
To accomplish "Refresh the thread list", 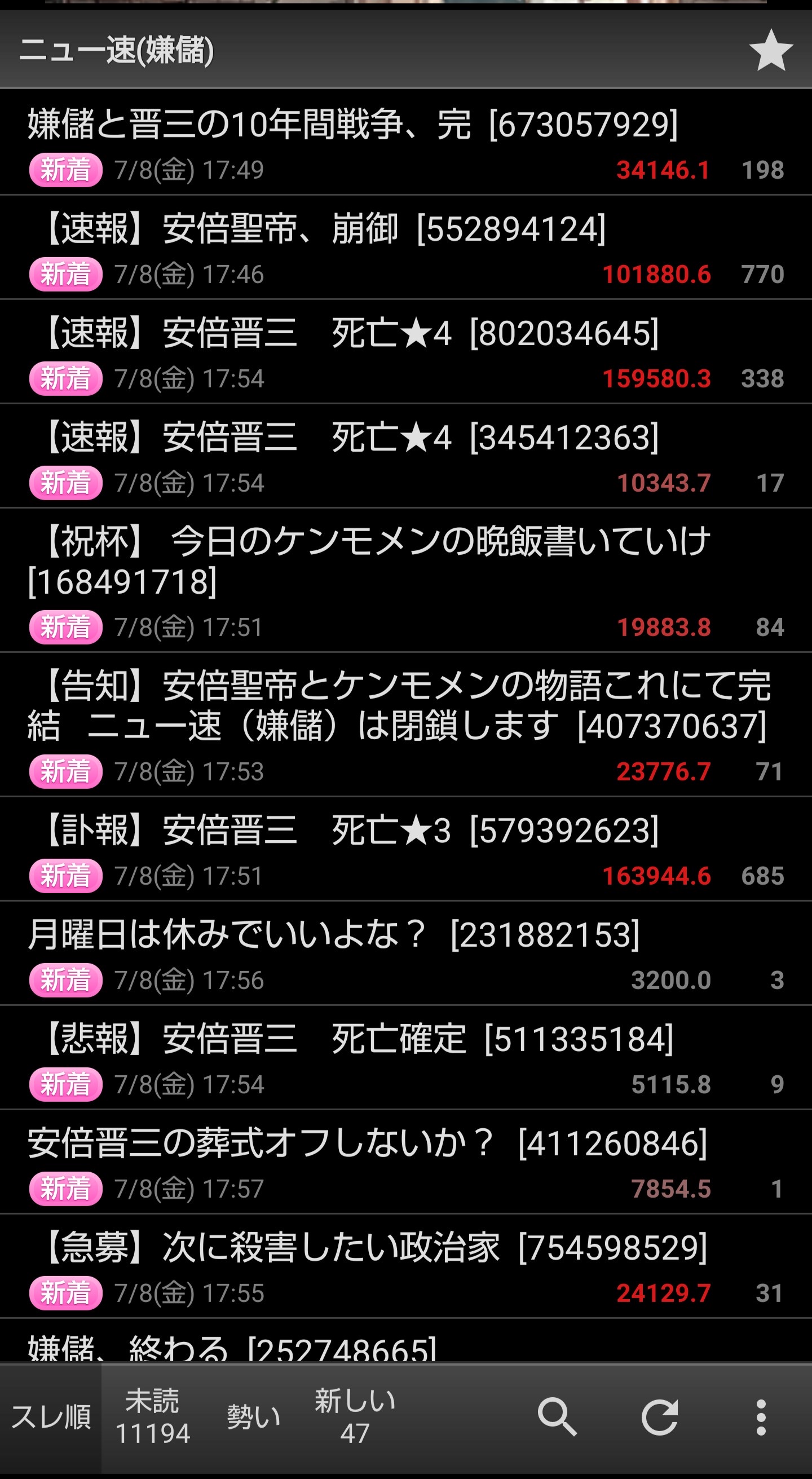I will pos(660,1417).
